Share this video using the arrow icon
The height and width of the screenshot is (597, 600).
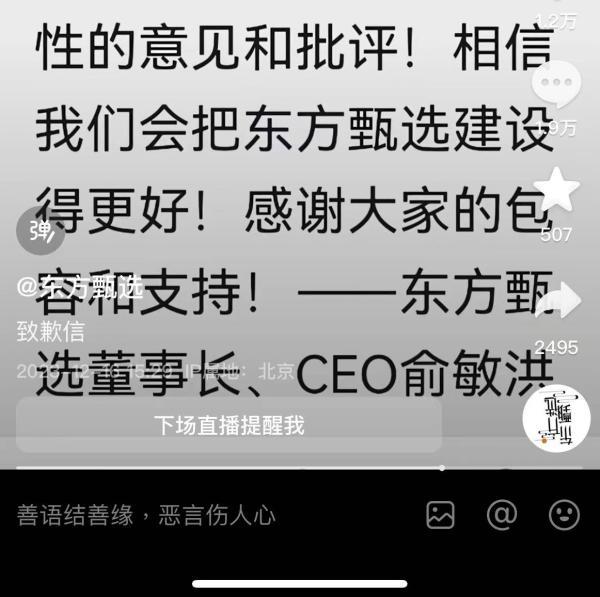(556, 301)
